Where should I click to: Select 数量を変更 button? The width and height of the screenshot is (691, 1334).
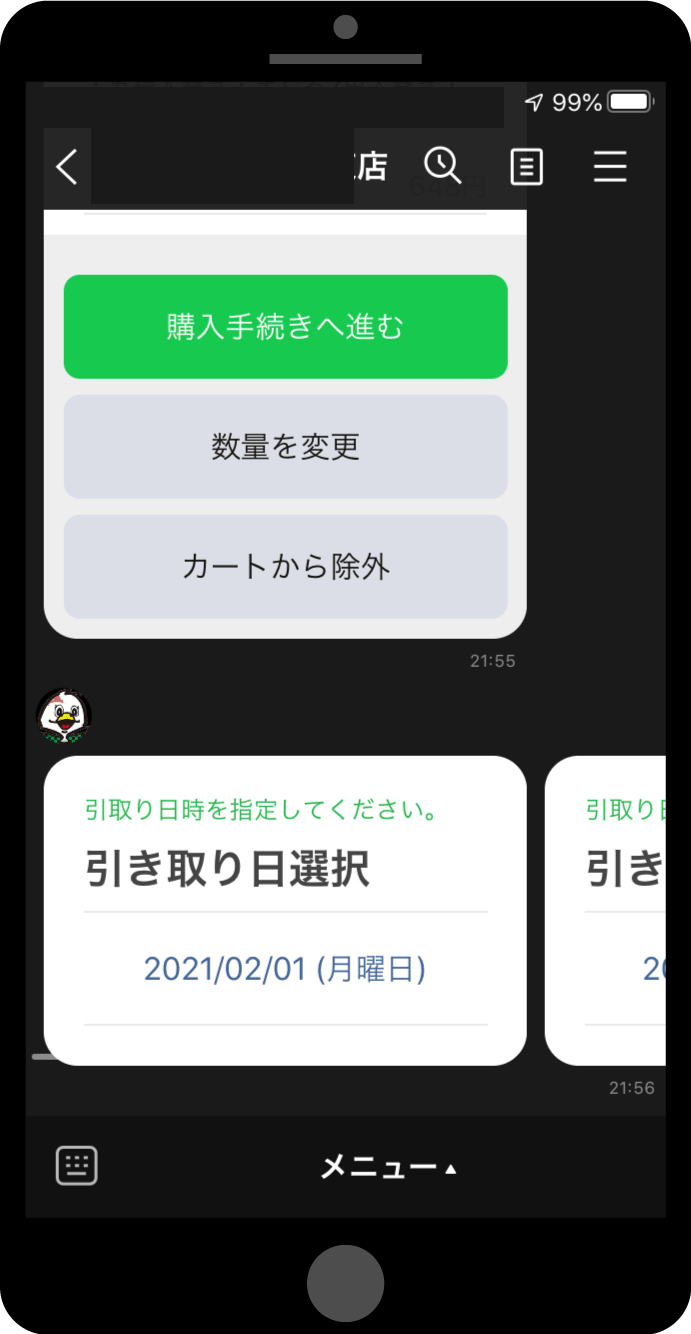pyautogui.click(x=285, y=447)
